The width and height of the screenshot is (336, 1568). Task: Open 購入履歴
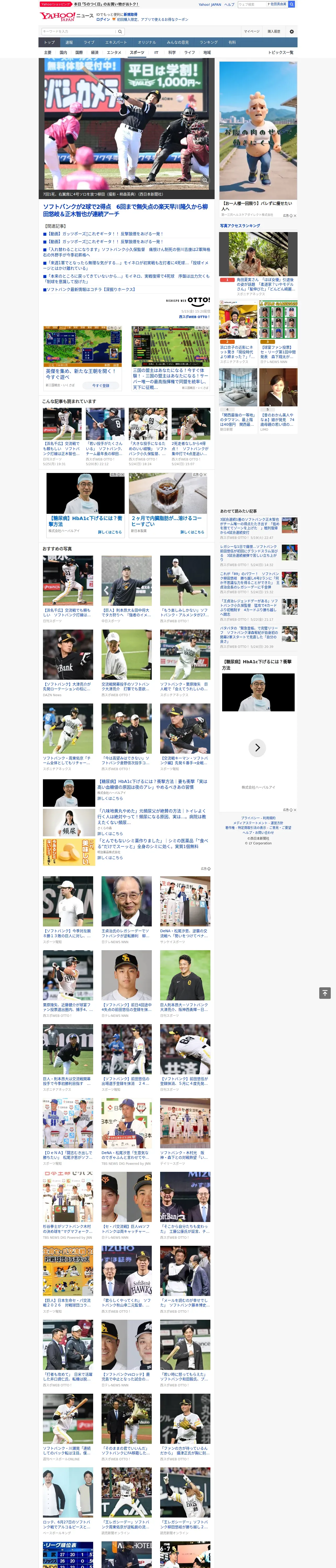[x=274, y=31]
